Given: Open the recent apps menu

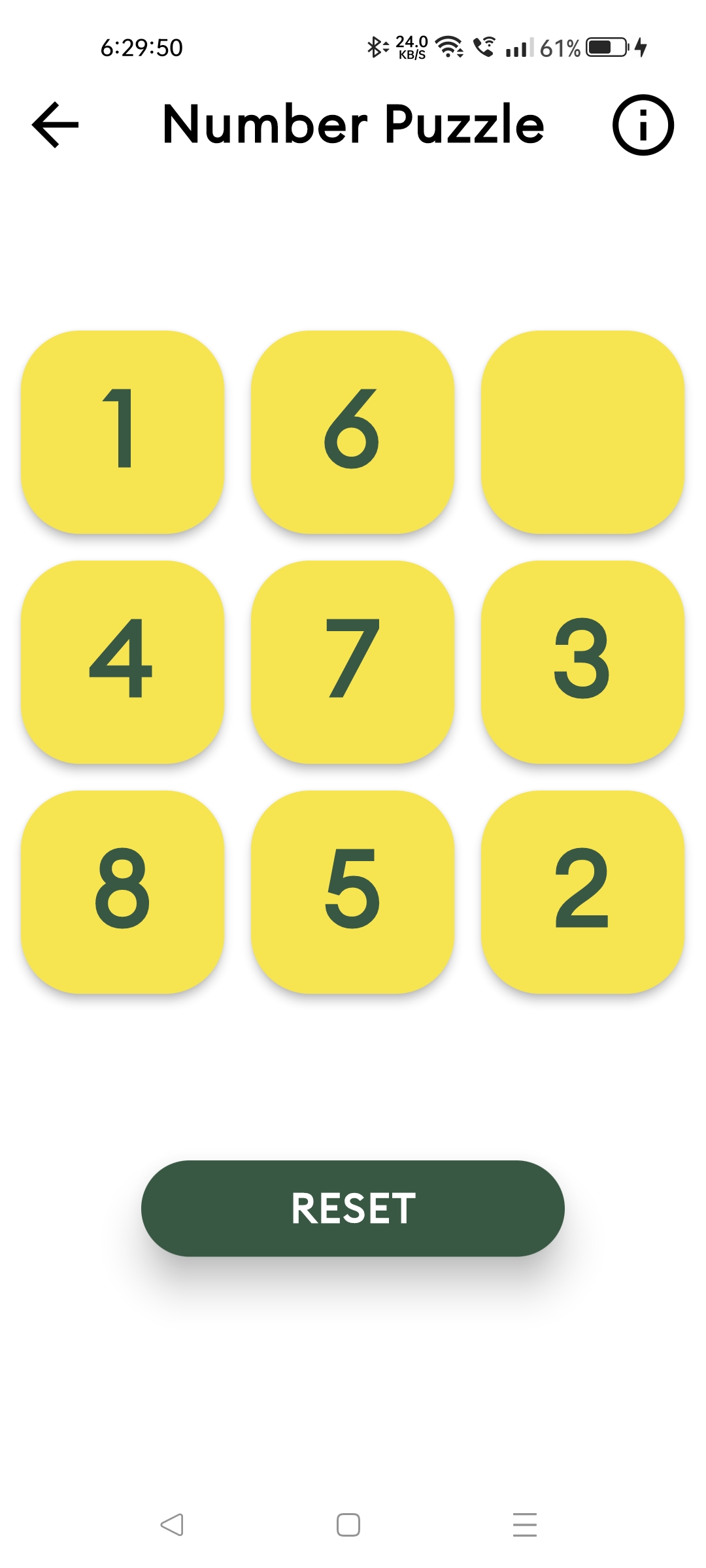Looking at the screenshot, I should point(525,1525).
